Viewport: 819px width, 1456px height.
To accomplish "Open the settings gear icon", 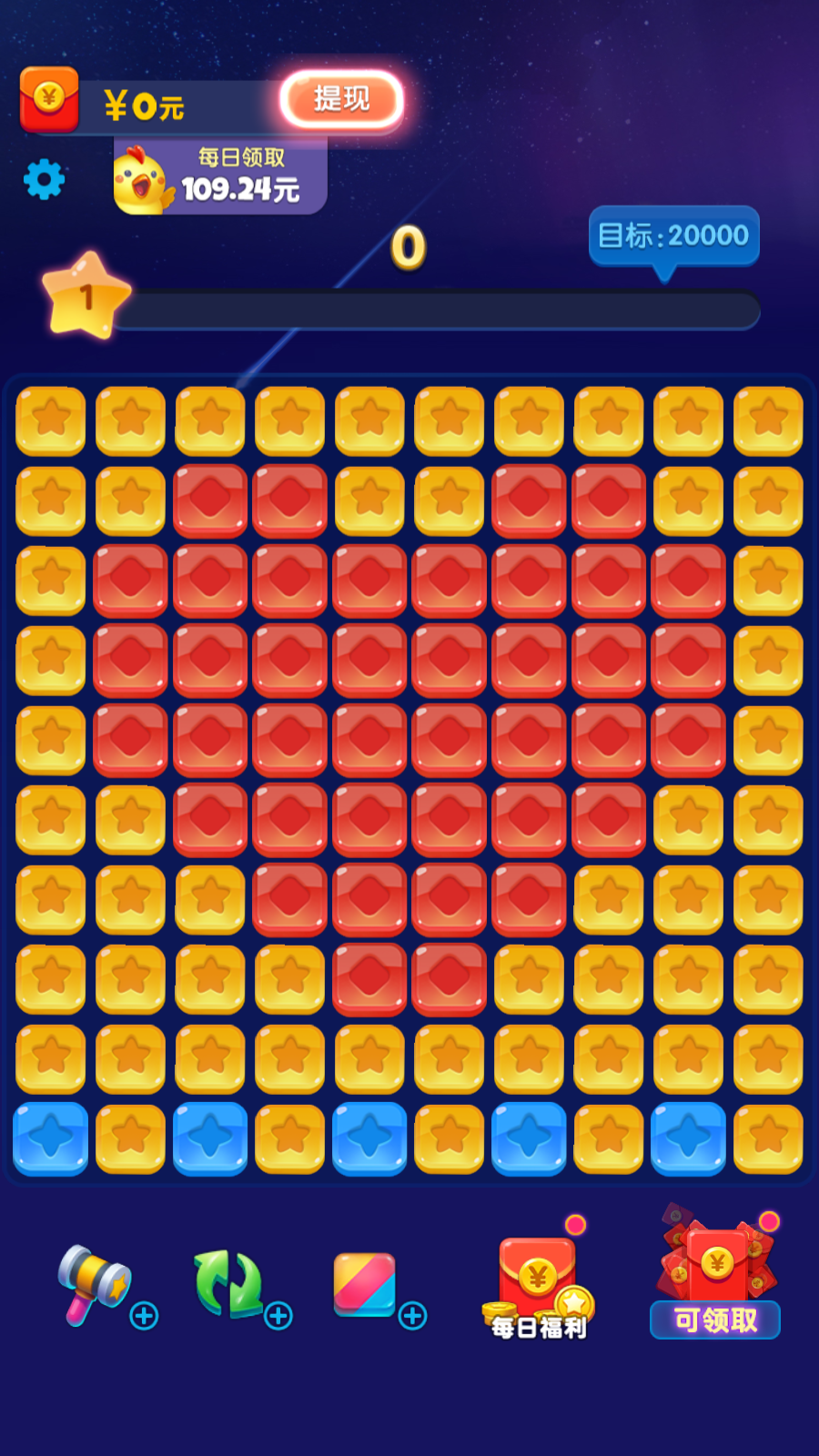I will (x=44, y=179).
